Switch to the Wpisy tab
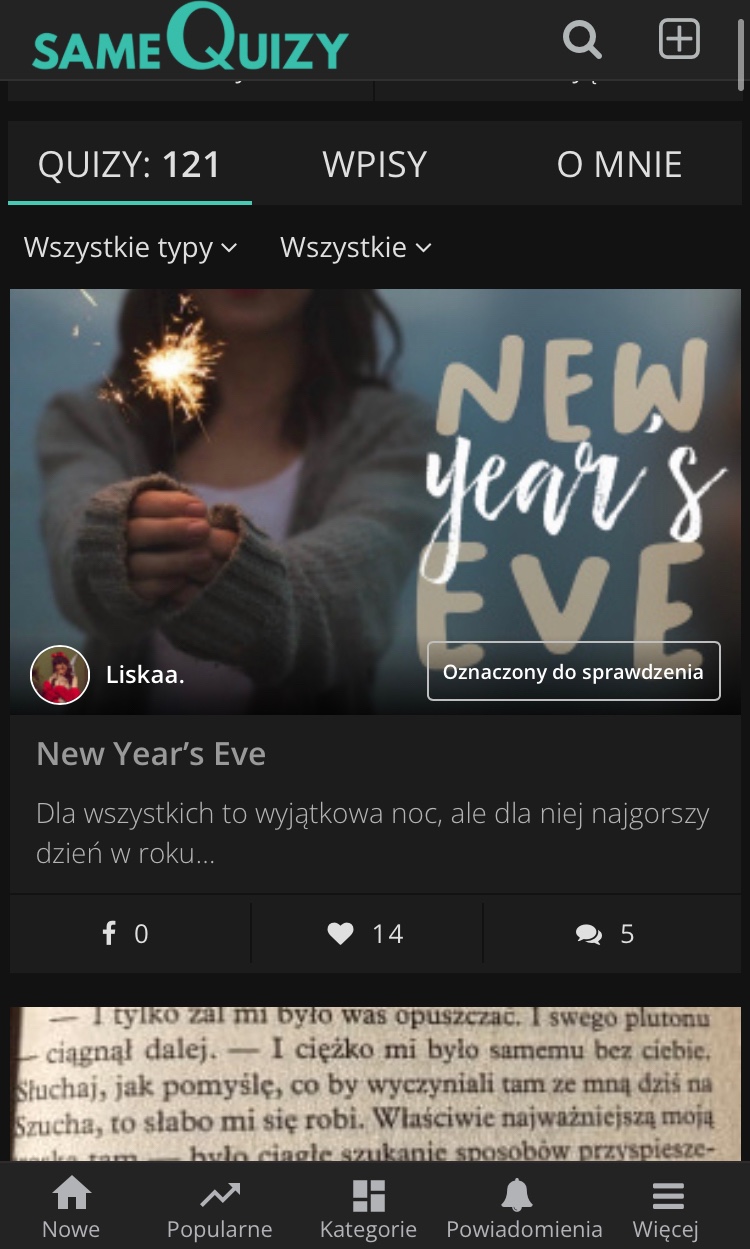The height and width of the screenshot is (1249, 750). click(x=374, y=165)
